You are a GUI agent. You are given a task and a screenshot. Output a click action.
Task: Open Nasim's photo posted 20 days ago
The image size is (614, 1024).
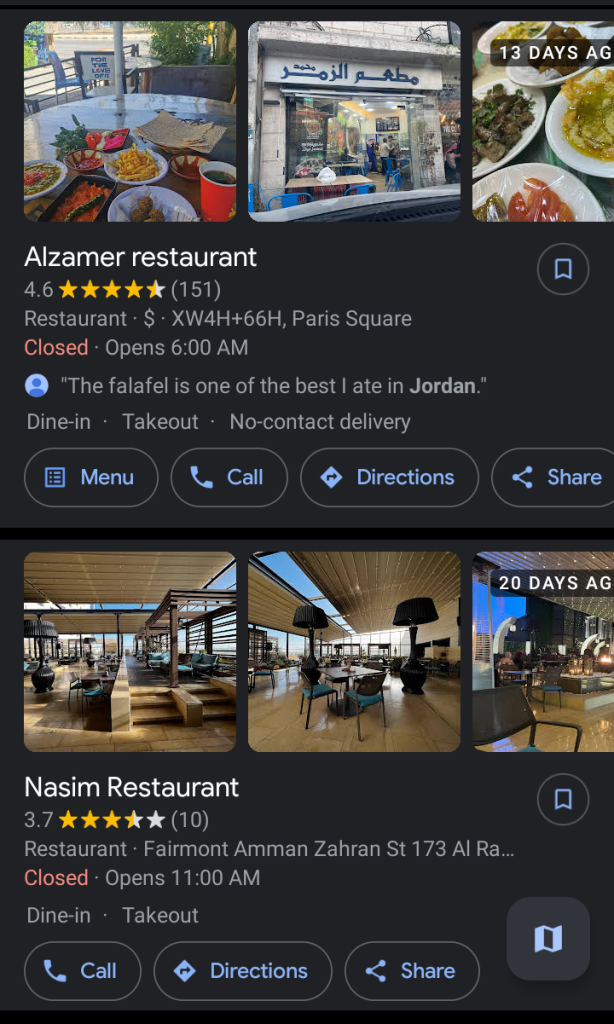tap(543, 651)
